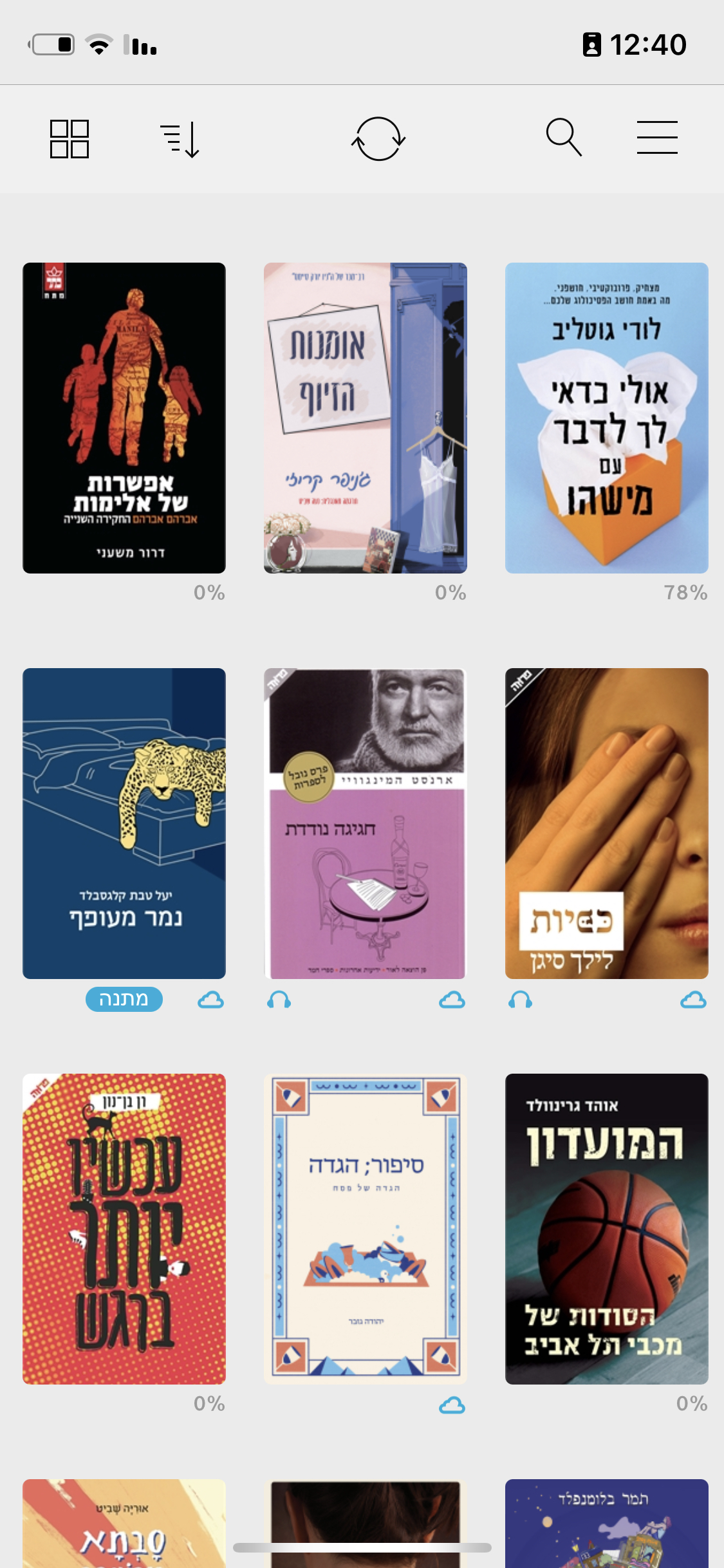This screenshot has width=724, height=1568.
Task: Open the book סיפור; הגדה
Action: point(366,1229)
